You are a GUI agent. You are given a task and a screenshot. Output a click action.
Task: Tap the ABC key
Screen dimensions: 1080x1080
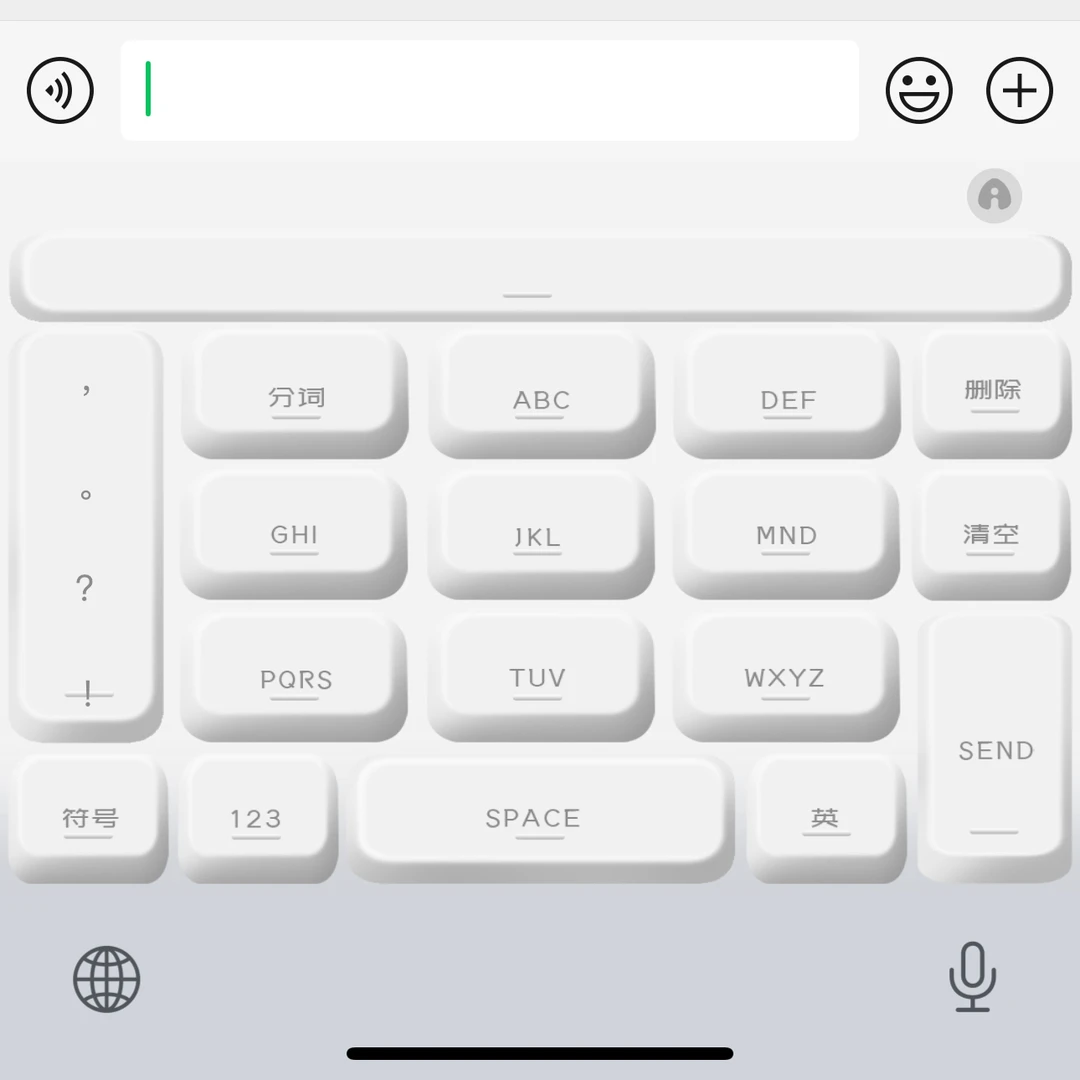(x=541, y=395)
